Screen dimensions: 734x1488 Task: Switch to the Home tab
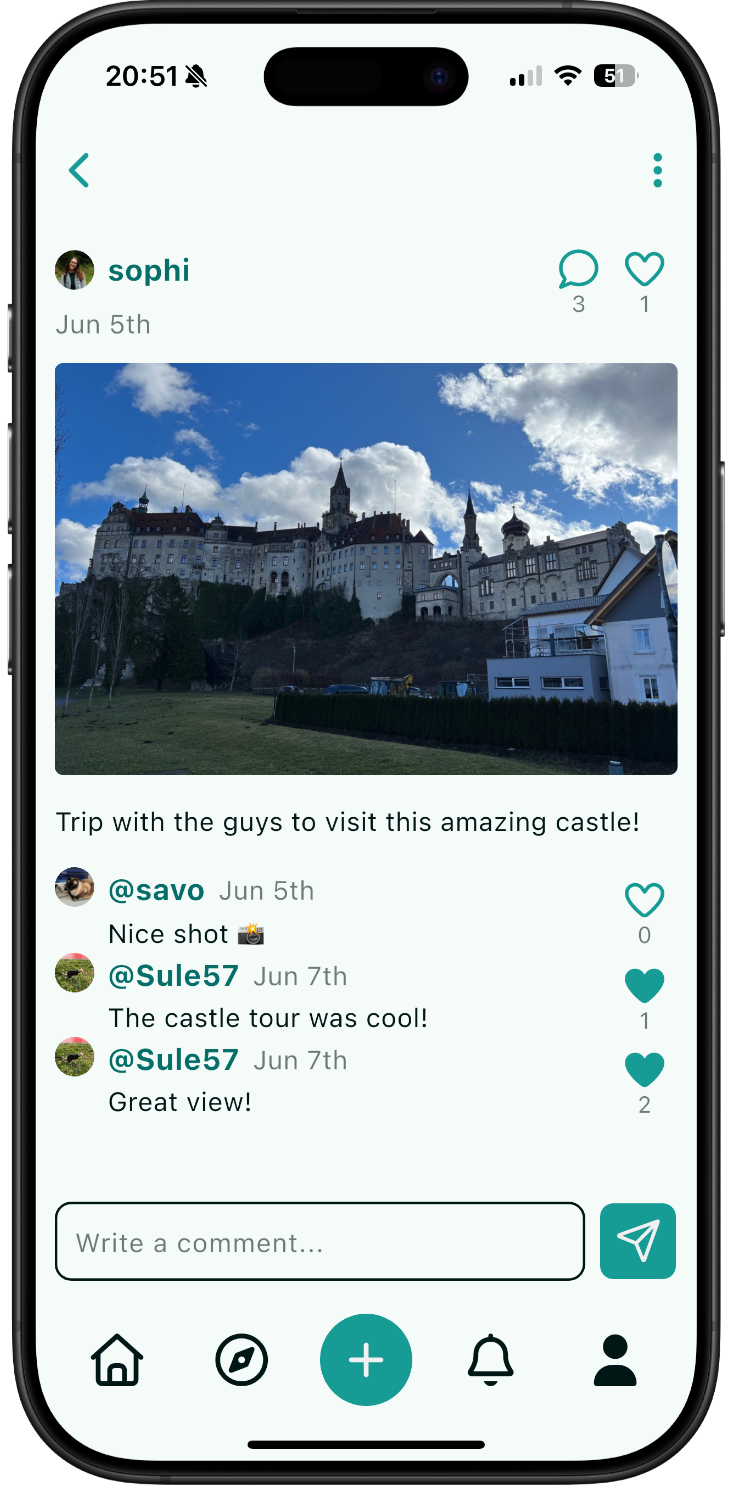pos(117,1361)
